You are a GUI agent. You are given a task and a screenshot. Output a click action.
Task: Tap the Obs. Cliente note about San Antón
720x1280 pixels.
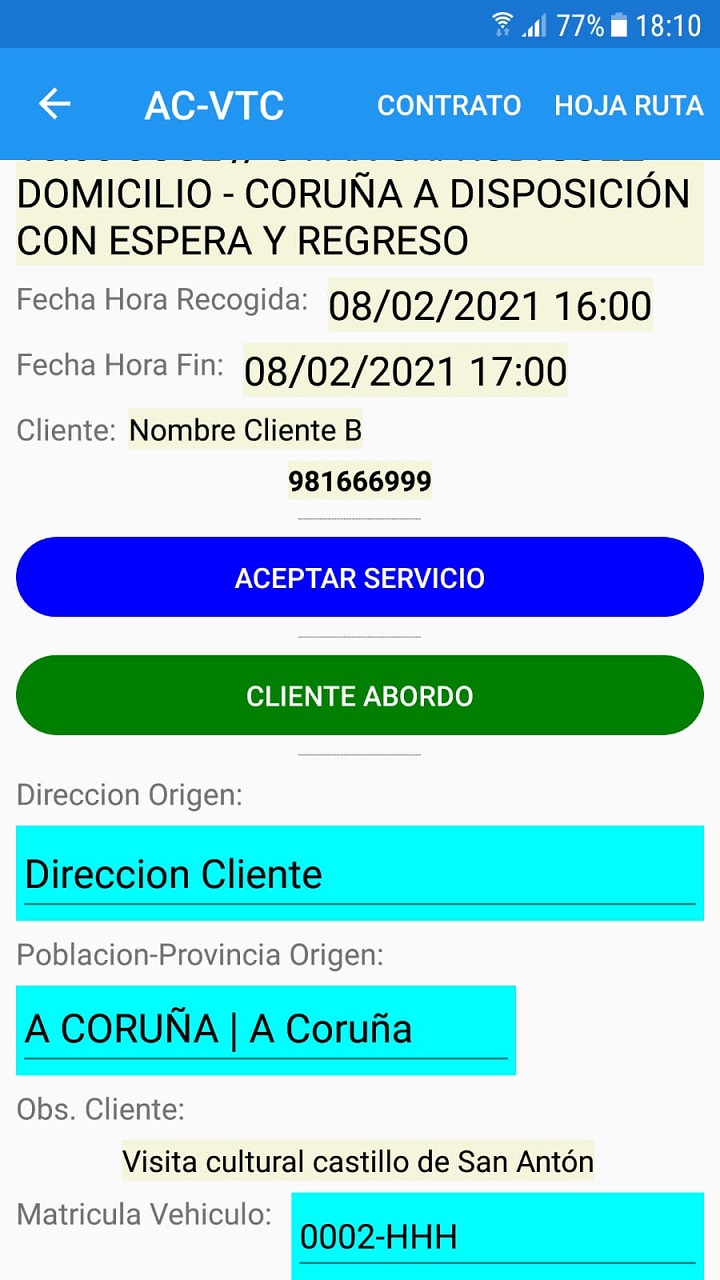tap(360, 1162)
